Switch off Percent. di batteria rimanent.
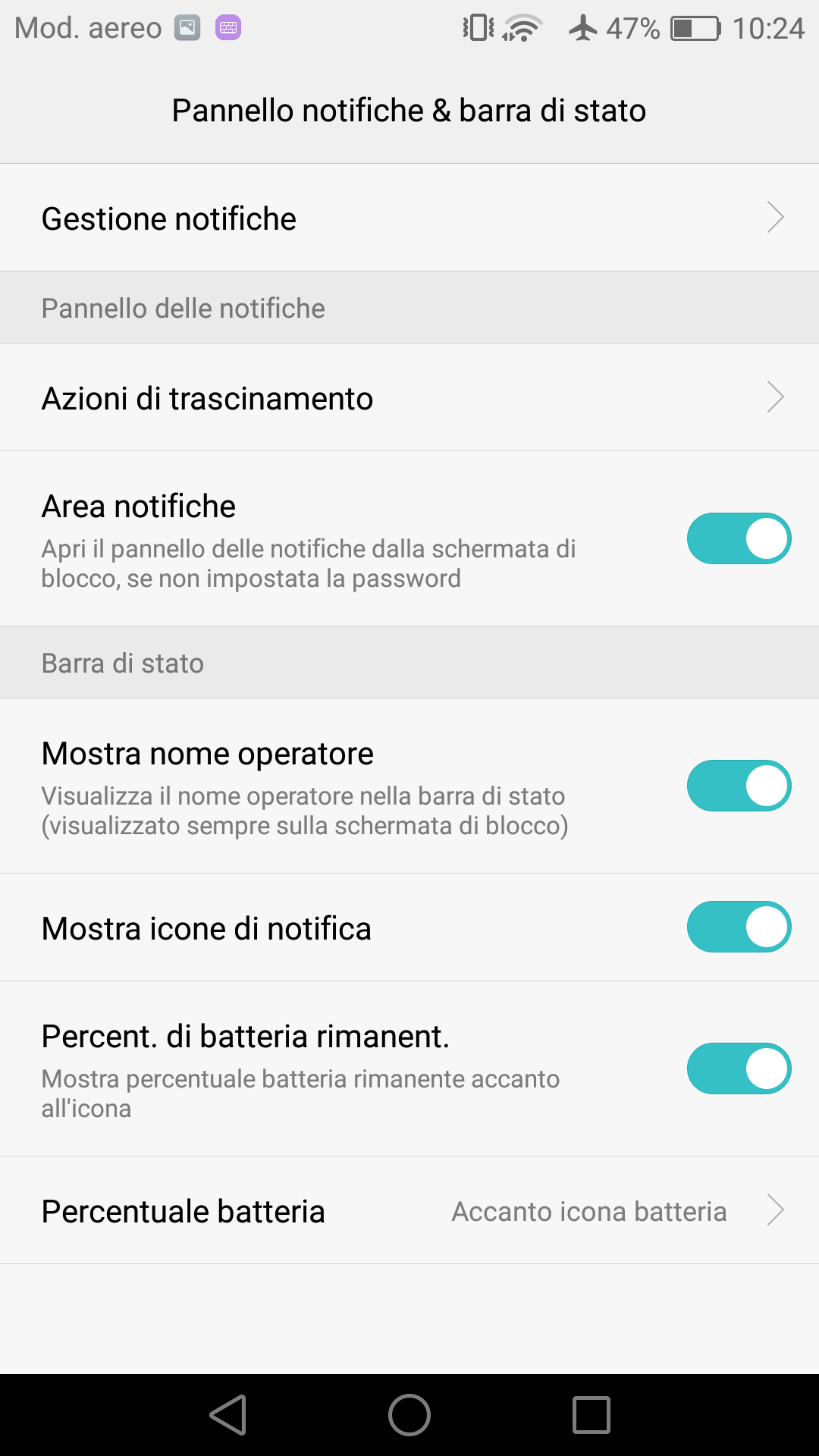Screen dimensions: 819x1456 pos(739,1068)
